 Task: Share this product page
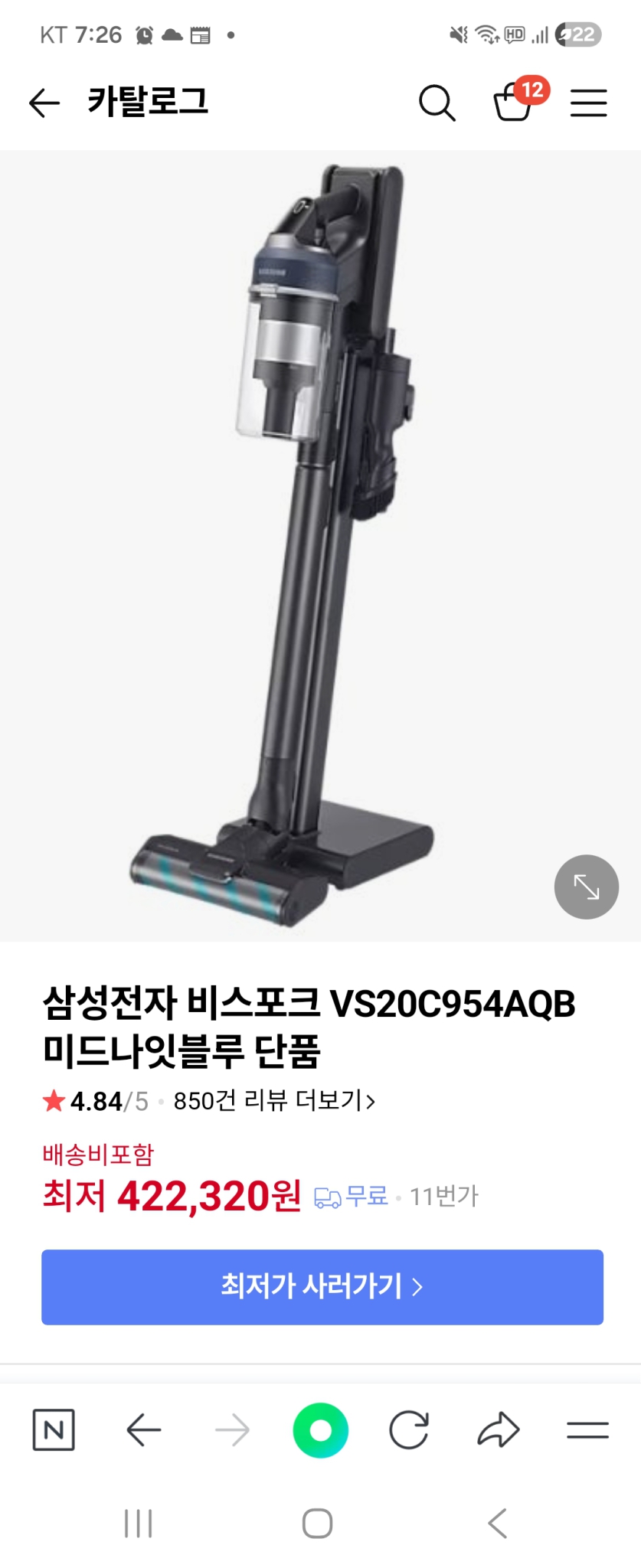pos(499,1429)
